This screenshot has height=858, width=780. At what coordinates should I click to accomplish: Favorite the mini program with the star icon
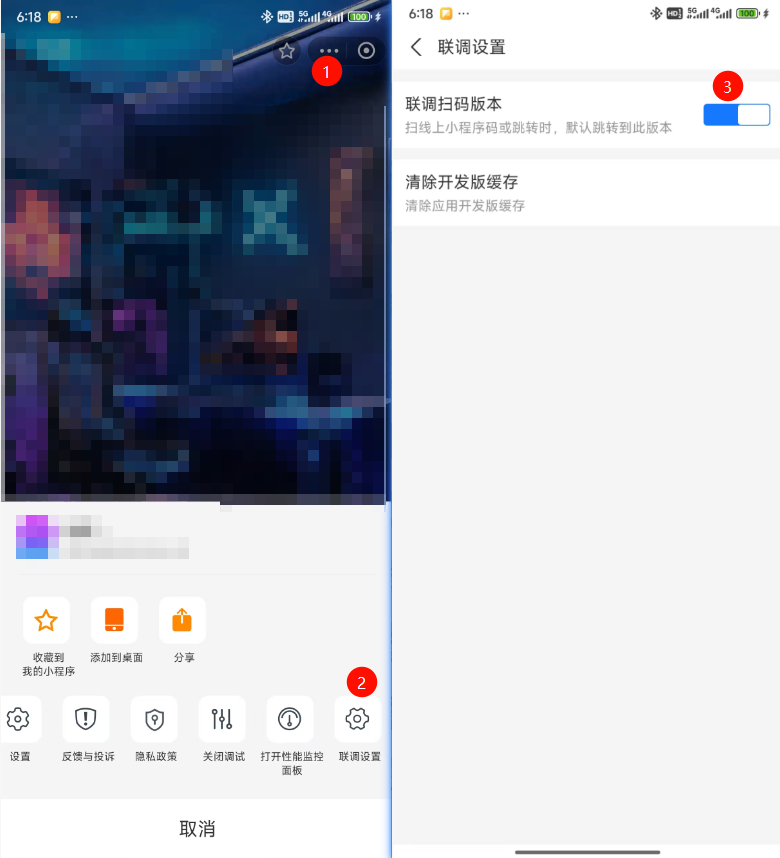[x=287, y=51]
